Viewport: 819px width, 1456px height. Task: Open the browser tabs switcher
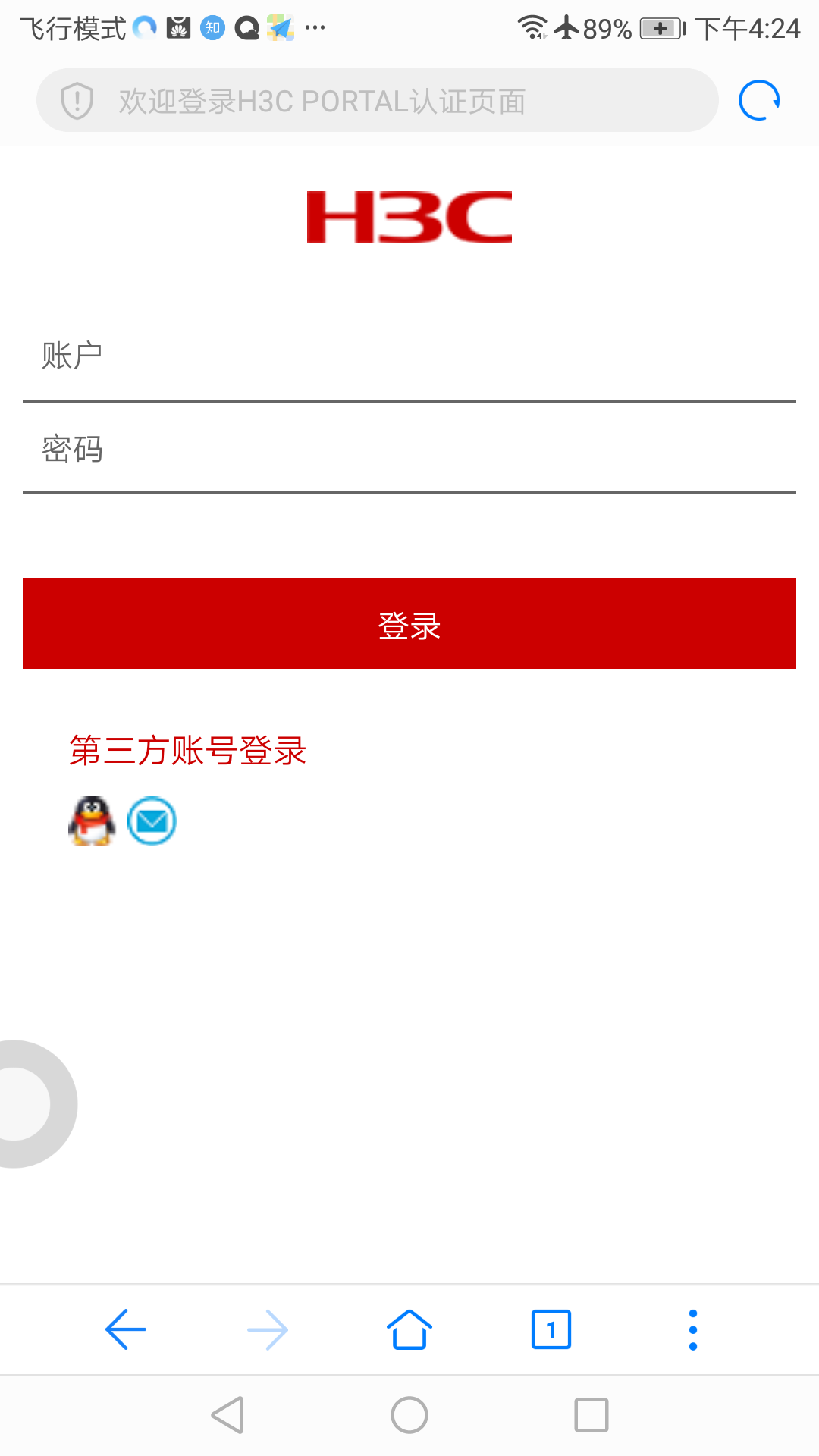[551, 1329]
